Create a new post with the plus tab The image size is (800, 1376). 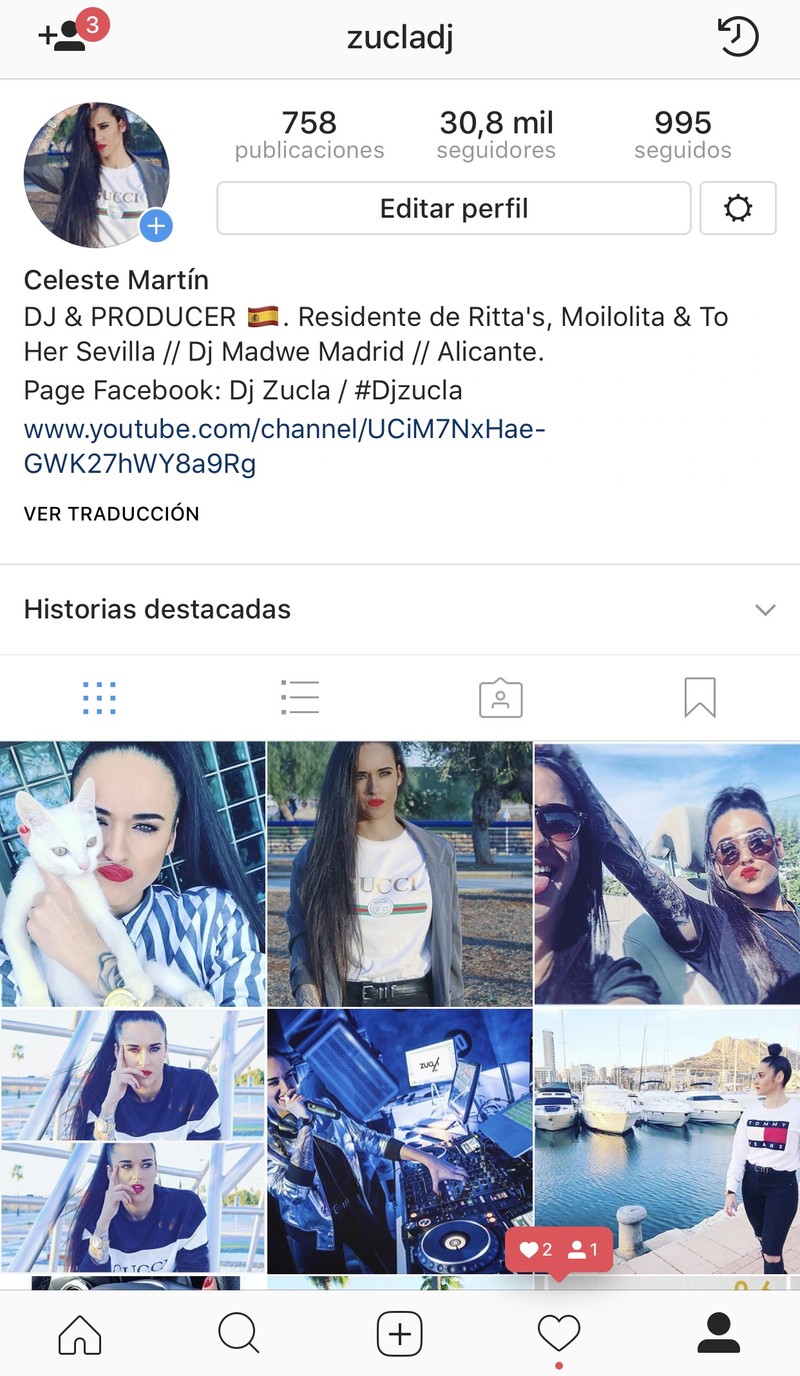(x=399, y=1334)
